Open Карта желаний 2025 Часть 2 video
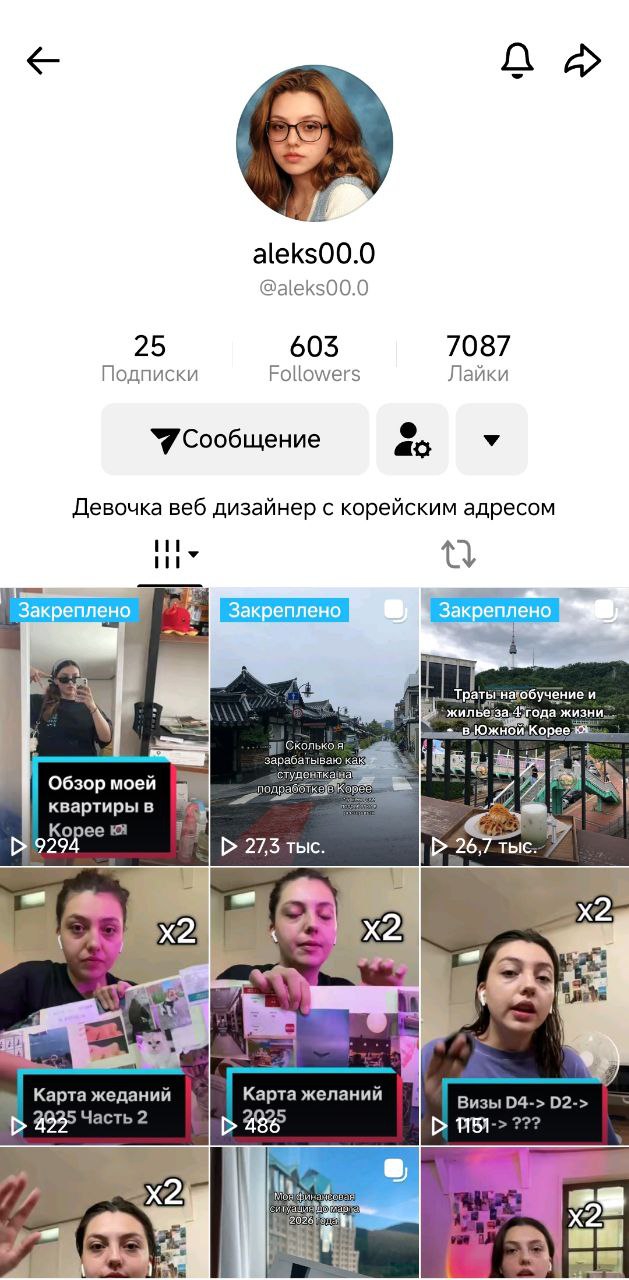 pyautogui.click(x=104, y=1006)
